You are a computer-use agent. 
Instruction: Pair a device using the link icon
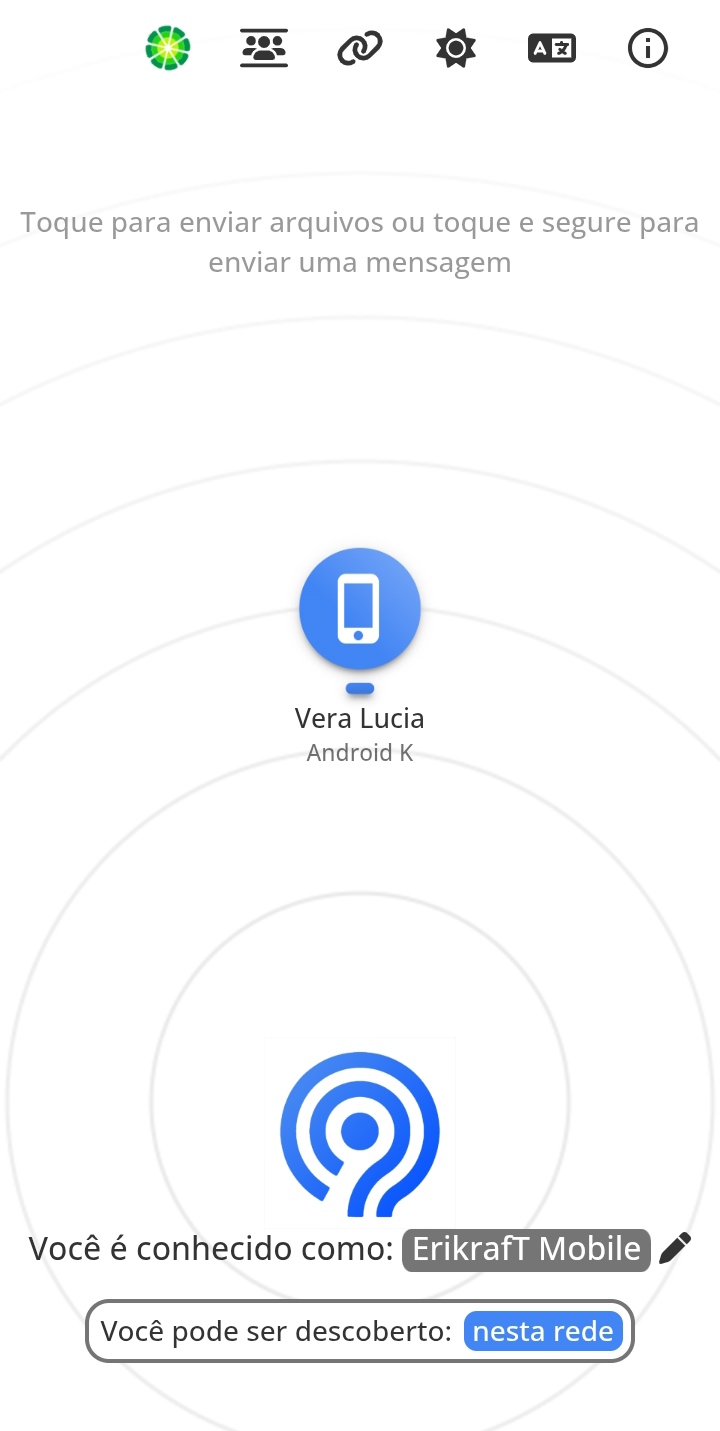pos(360,48)
